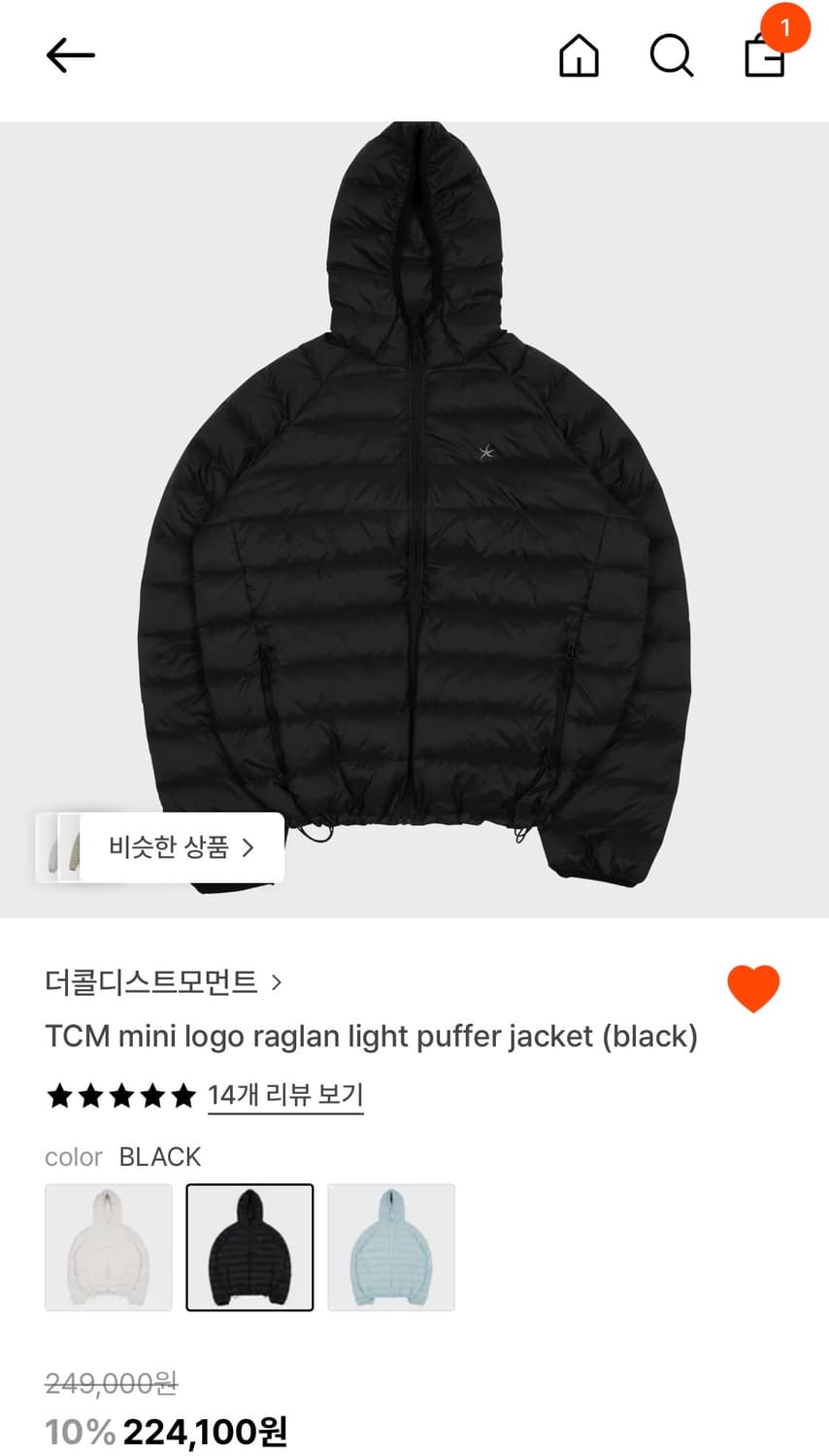Viewport: 829px width, 1456px height.
Task: Click the back arrow to return
Action: pyautogui.click(x=69, y=55)
